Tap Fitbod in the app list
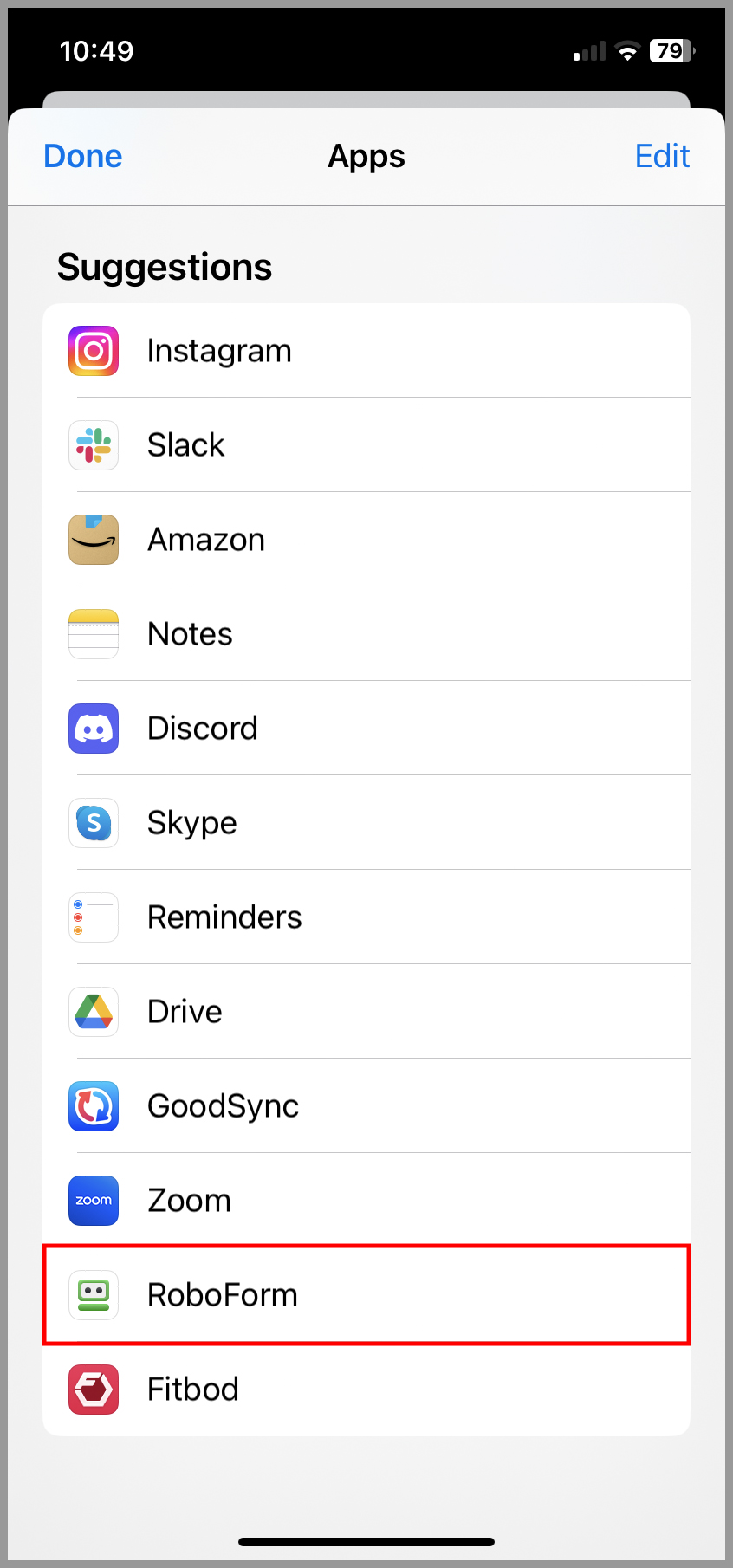The image size is (733, 1568). tap(366, 1390)
